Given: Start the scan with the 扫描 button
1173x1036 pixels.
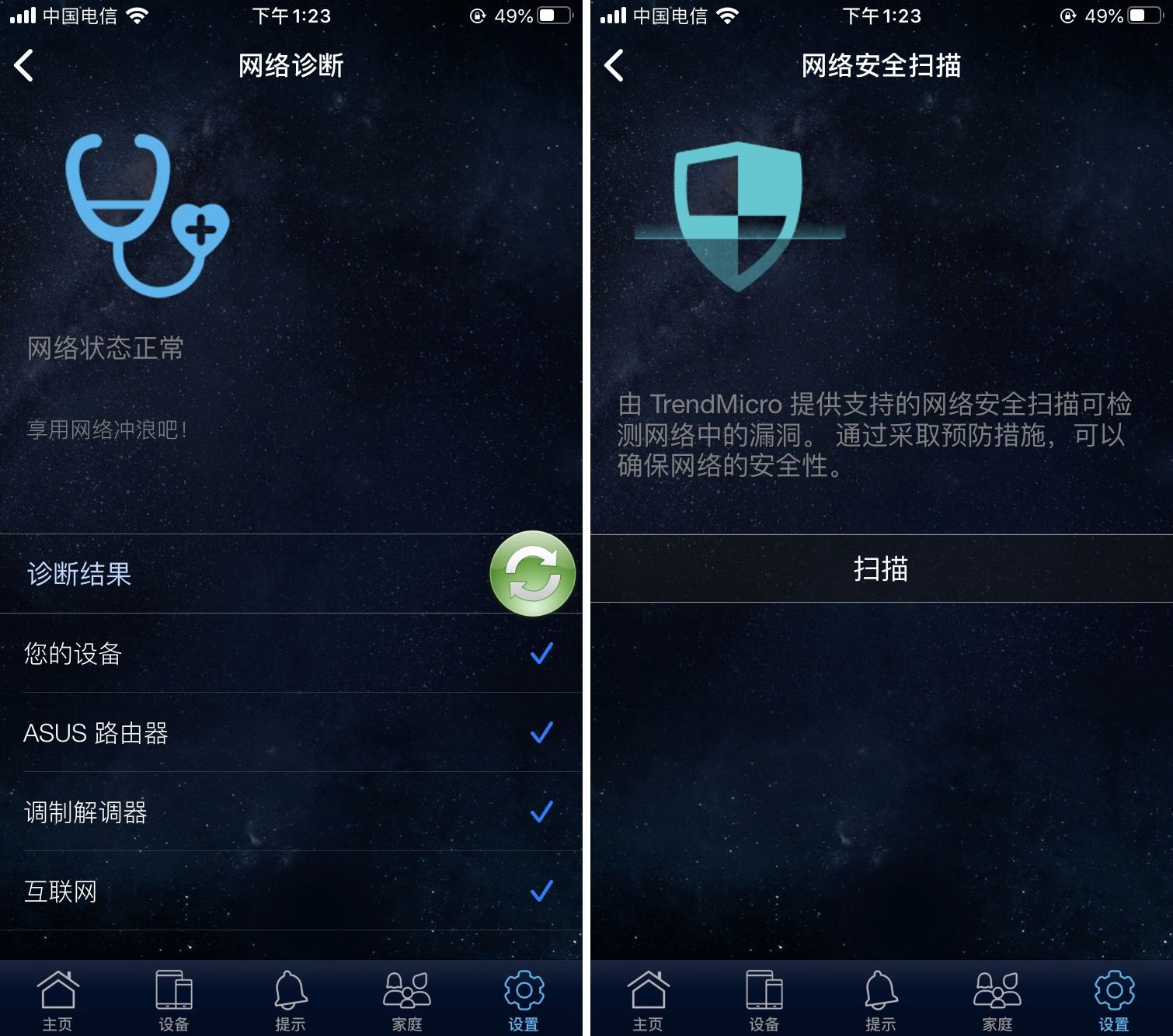Looking at the screenshot, I should tap(881, 568).
